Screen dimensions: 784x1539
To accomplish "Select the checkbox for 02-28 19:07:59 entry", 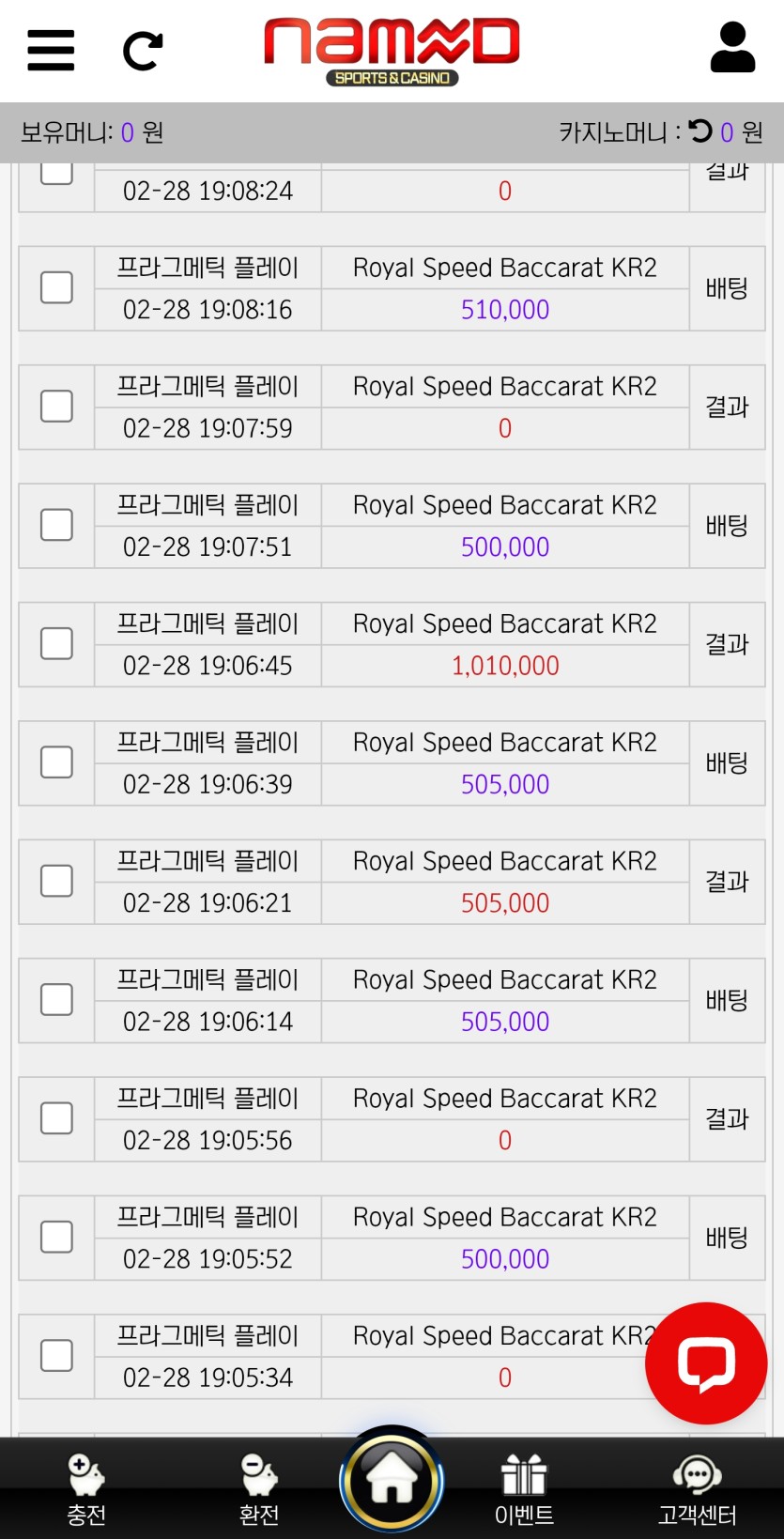I will coord(57,407).
